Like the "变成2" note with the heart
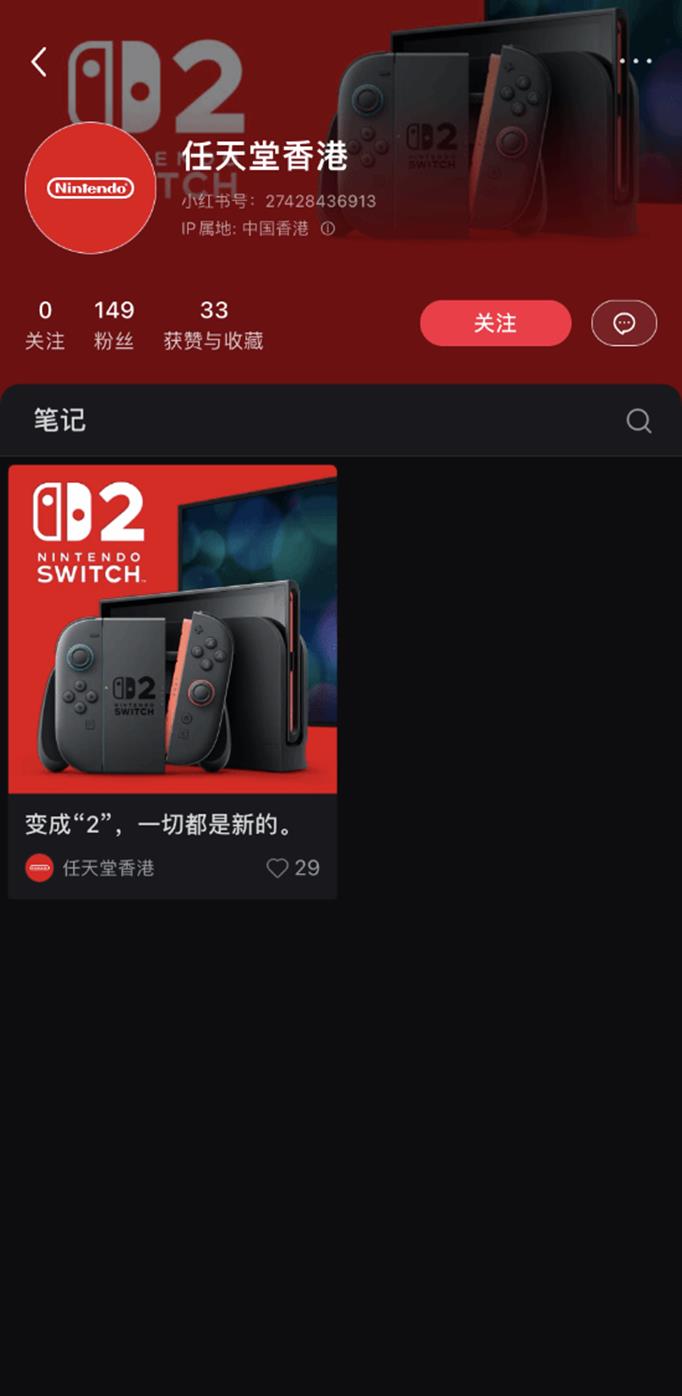 point(278,868)
